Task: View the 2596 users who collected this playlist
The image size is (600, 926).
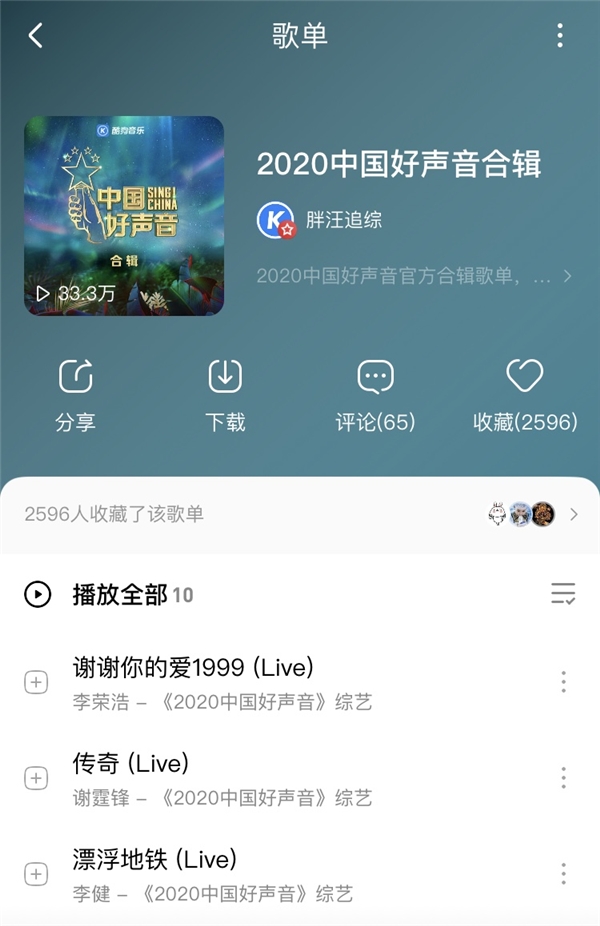Action: point(300,514)
